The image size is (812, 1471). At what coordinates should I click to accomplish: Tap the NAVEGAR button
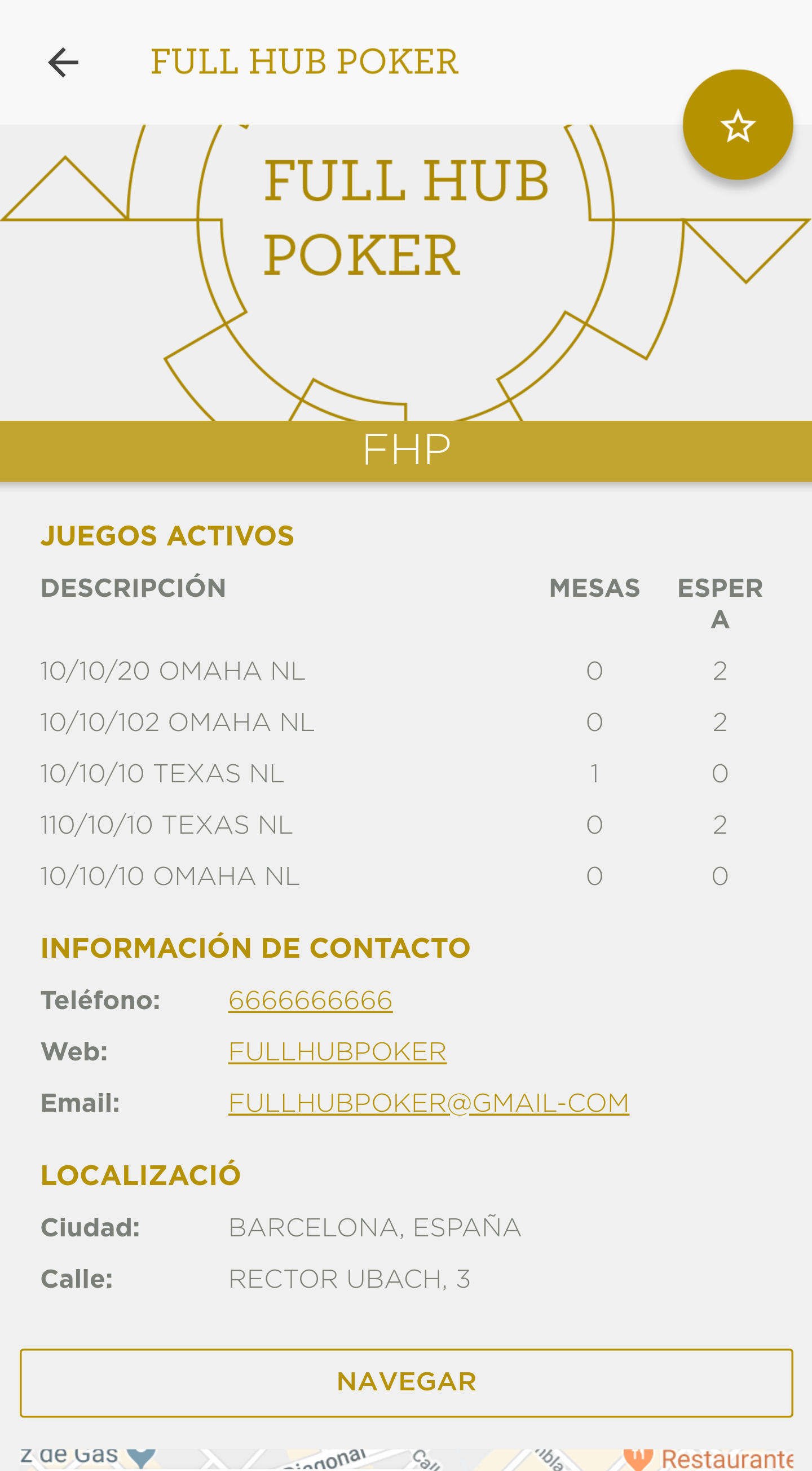point(406,1382)
